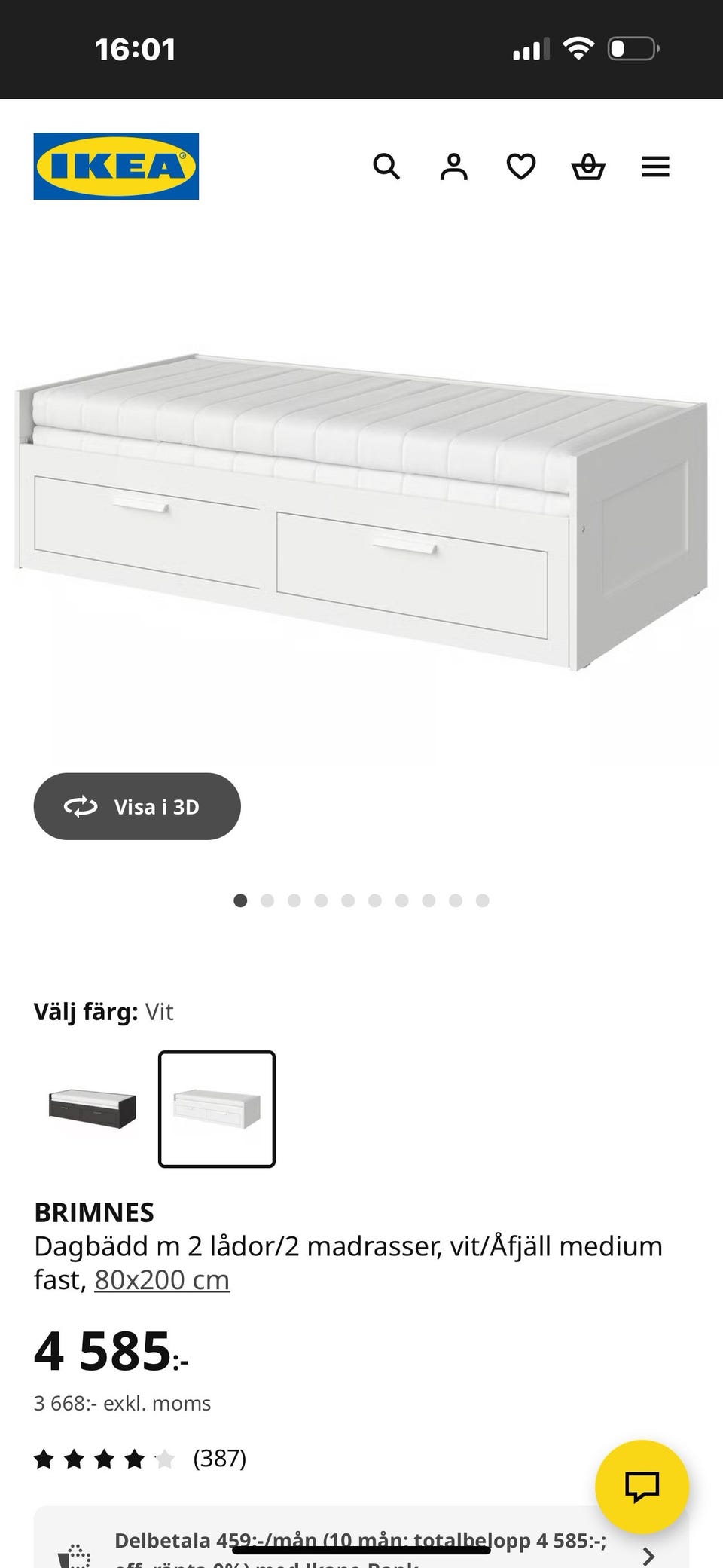View your favorites wishlist

click(x=520, y=167)
